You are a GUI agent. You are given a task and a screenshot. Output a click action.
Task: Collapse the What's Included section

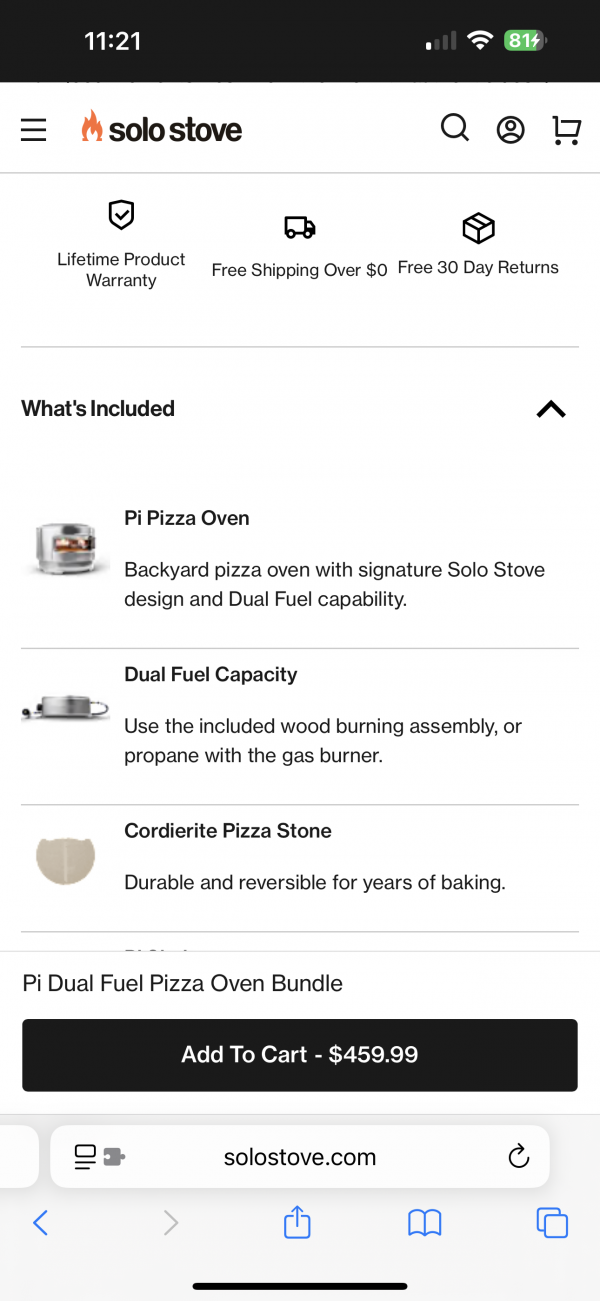click(551, 408)
